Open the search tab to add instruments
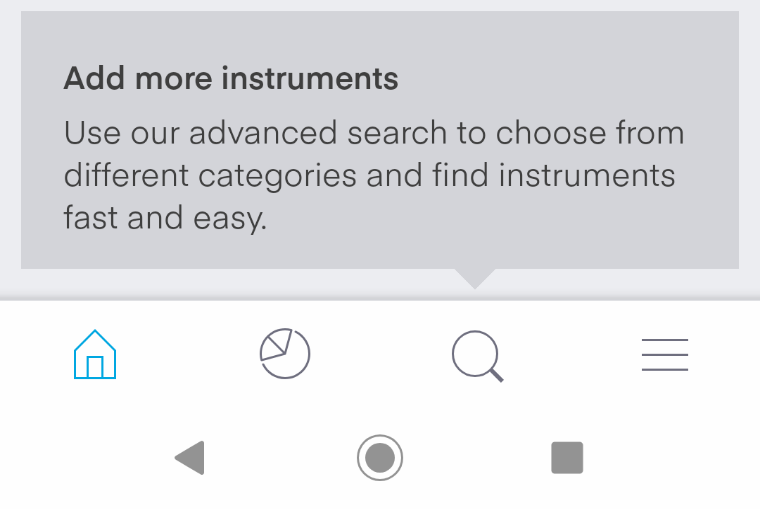Viewport: 760px width, 509px height. (x=476, y=356)
